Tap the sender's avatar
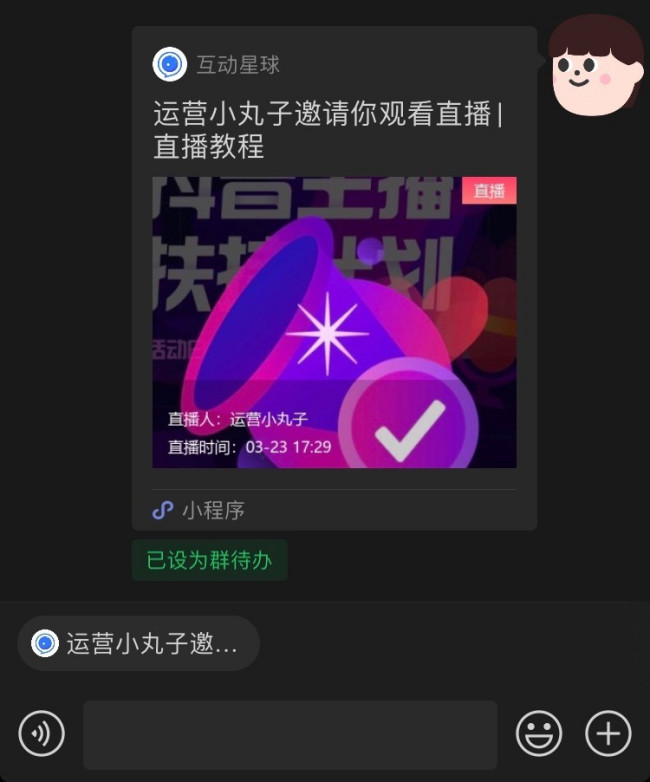650x782 pixels. (597, 65)
